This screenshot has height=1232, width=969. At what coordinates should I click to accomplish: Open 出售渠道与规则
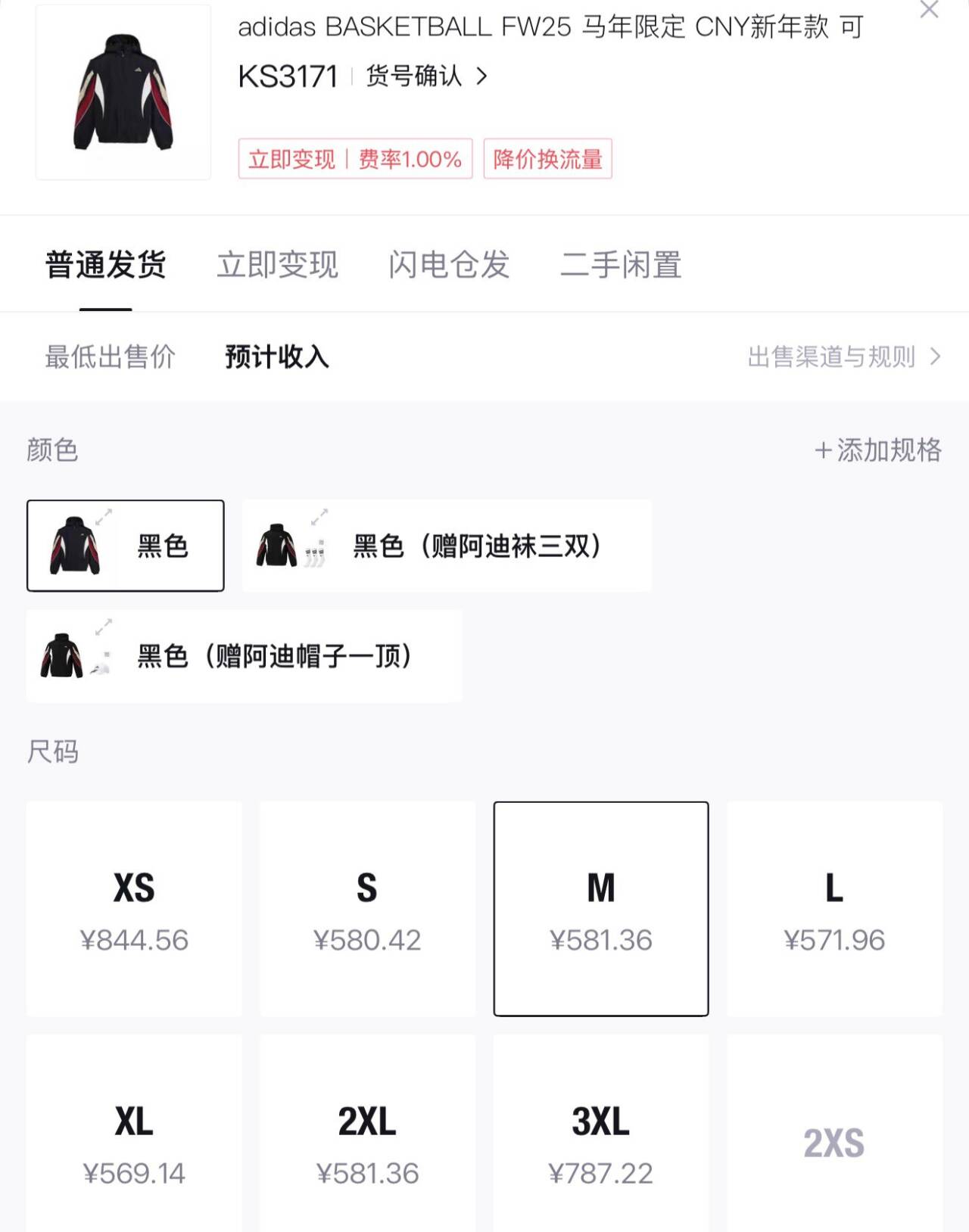point(843,356)
